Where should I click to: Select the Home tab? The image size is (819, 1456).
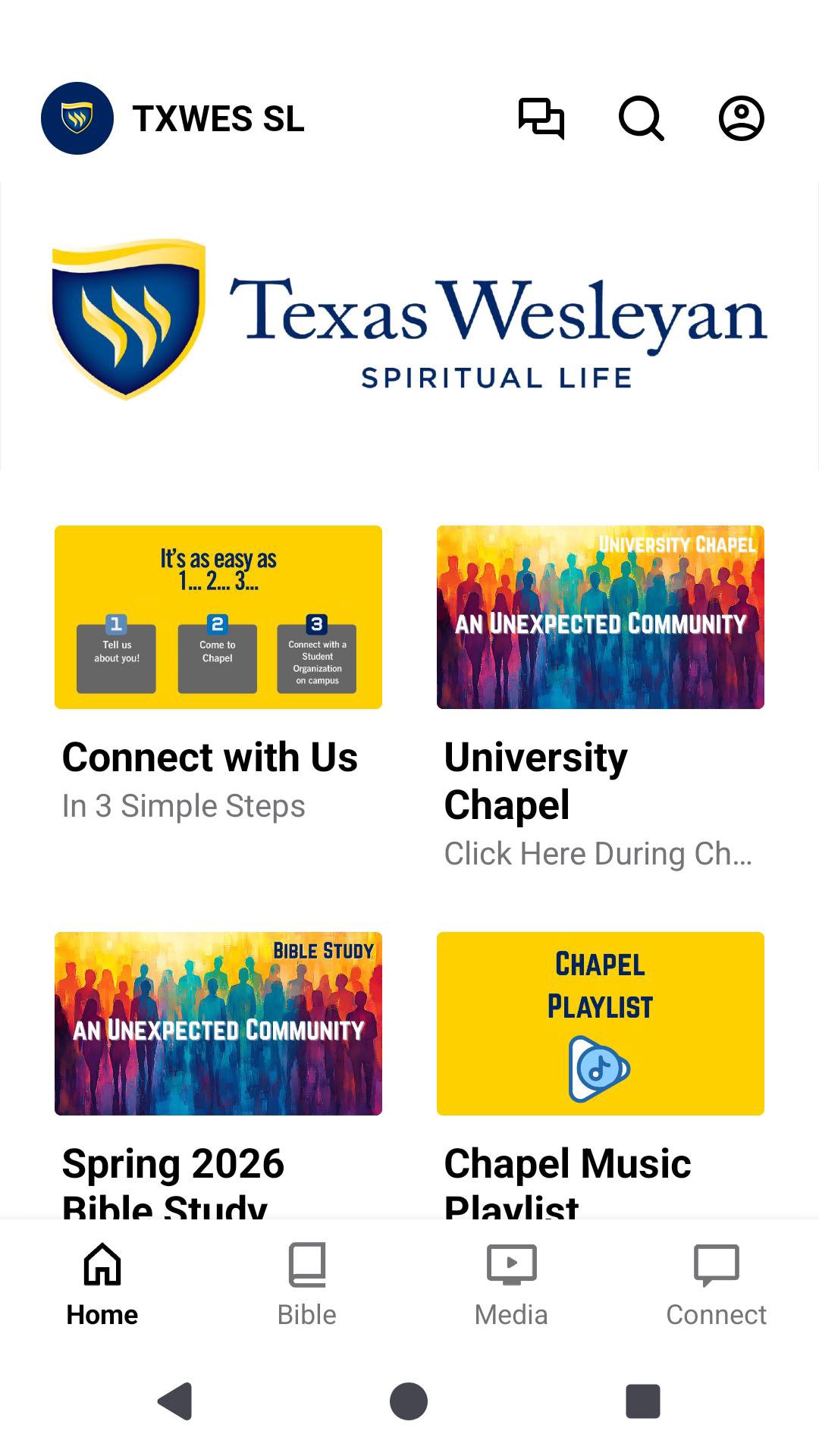click(102, 1283)
